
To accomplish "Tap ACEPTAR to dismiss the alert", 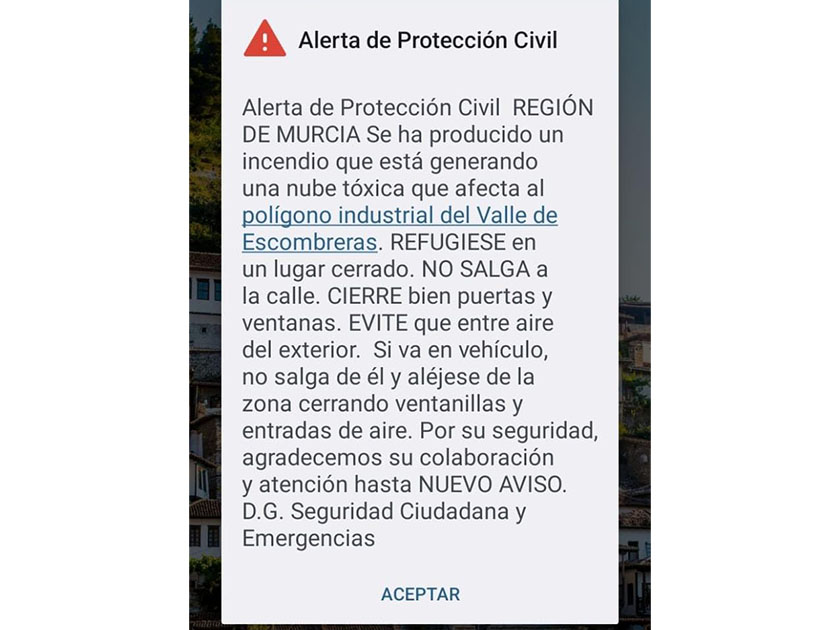I will [x=420, y=594].
